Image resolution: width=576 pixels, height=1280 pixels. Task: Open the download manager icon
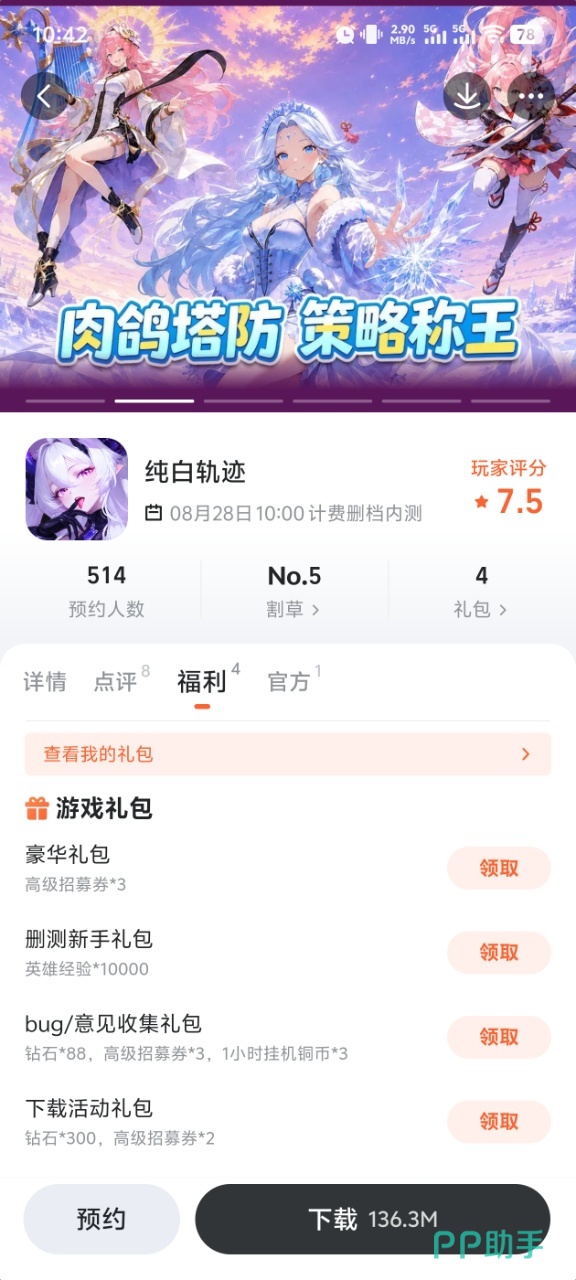coord(467,96)
